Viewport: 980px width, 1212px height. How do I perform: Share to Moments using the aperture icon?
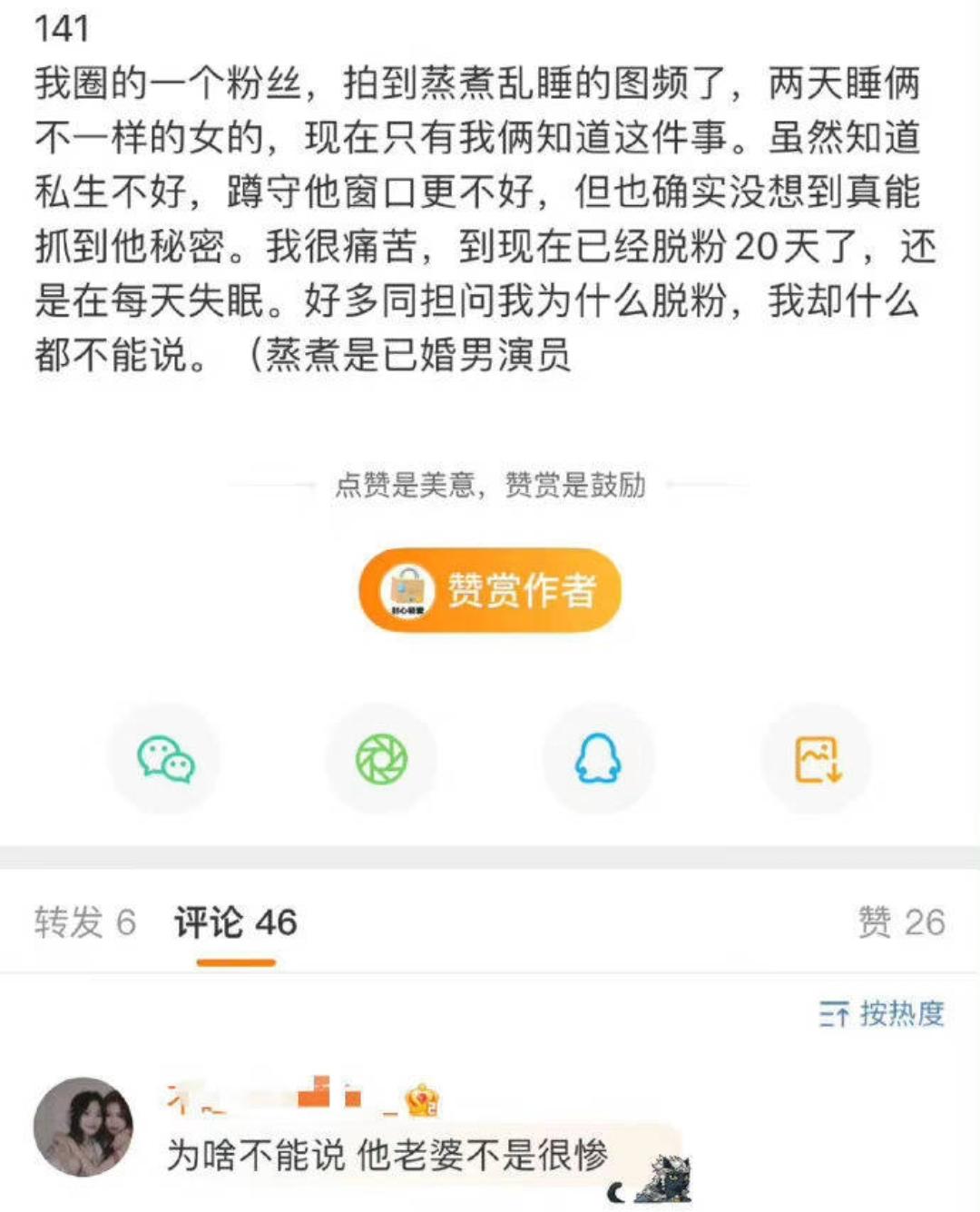click(382, 761)
